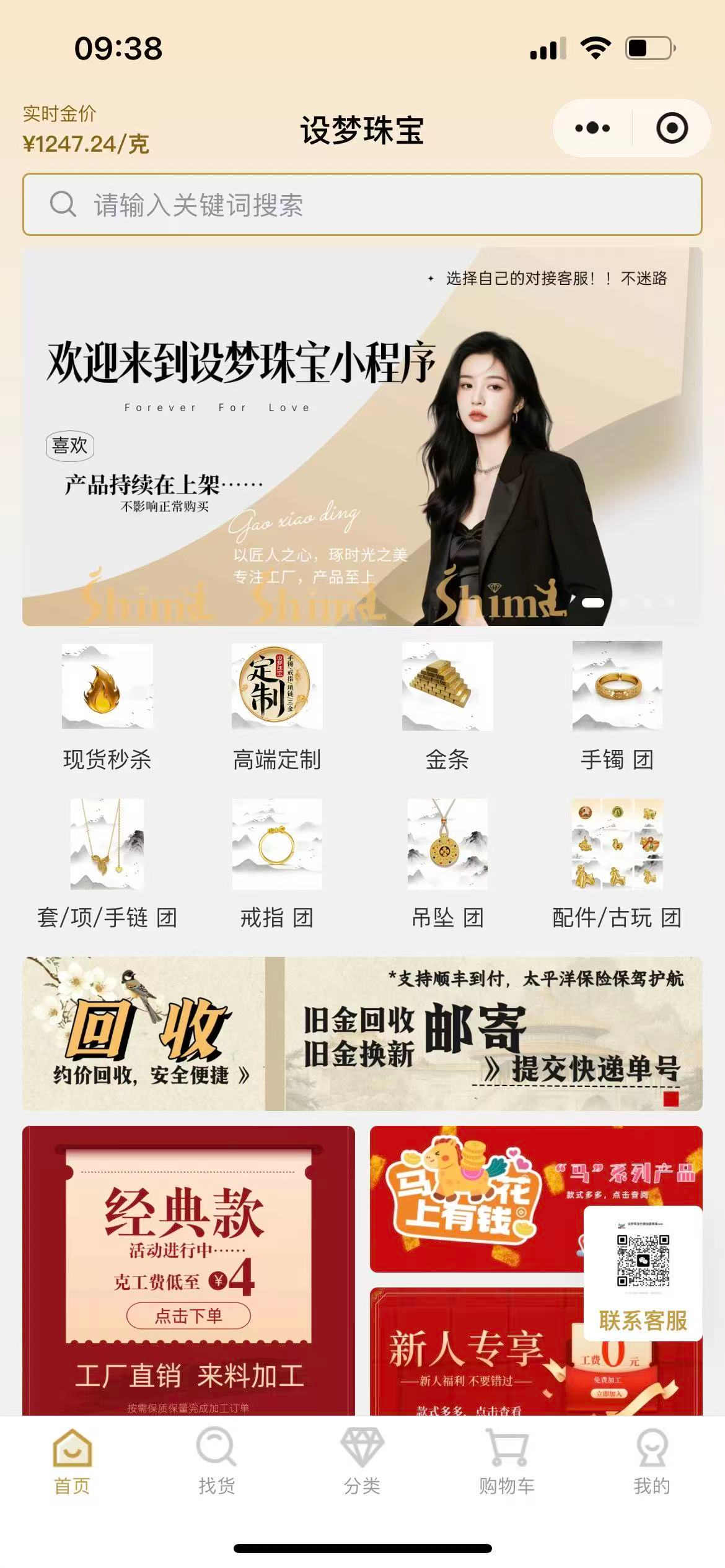Image resolution: width=725 pixels, height=1568 pixels.
Task: Open the 配件/古玩 团 category
Action: [x=617, y=864]
